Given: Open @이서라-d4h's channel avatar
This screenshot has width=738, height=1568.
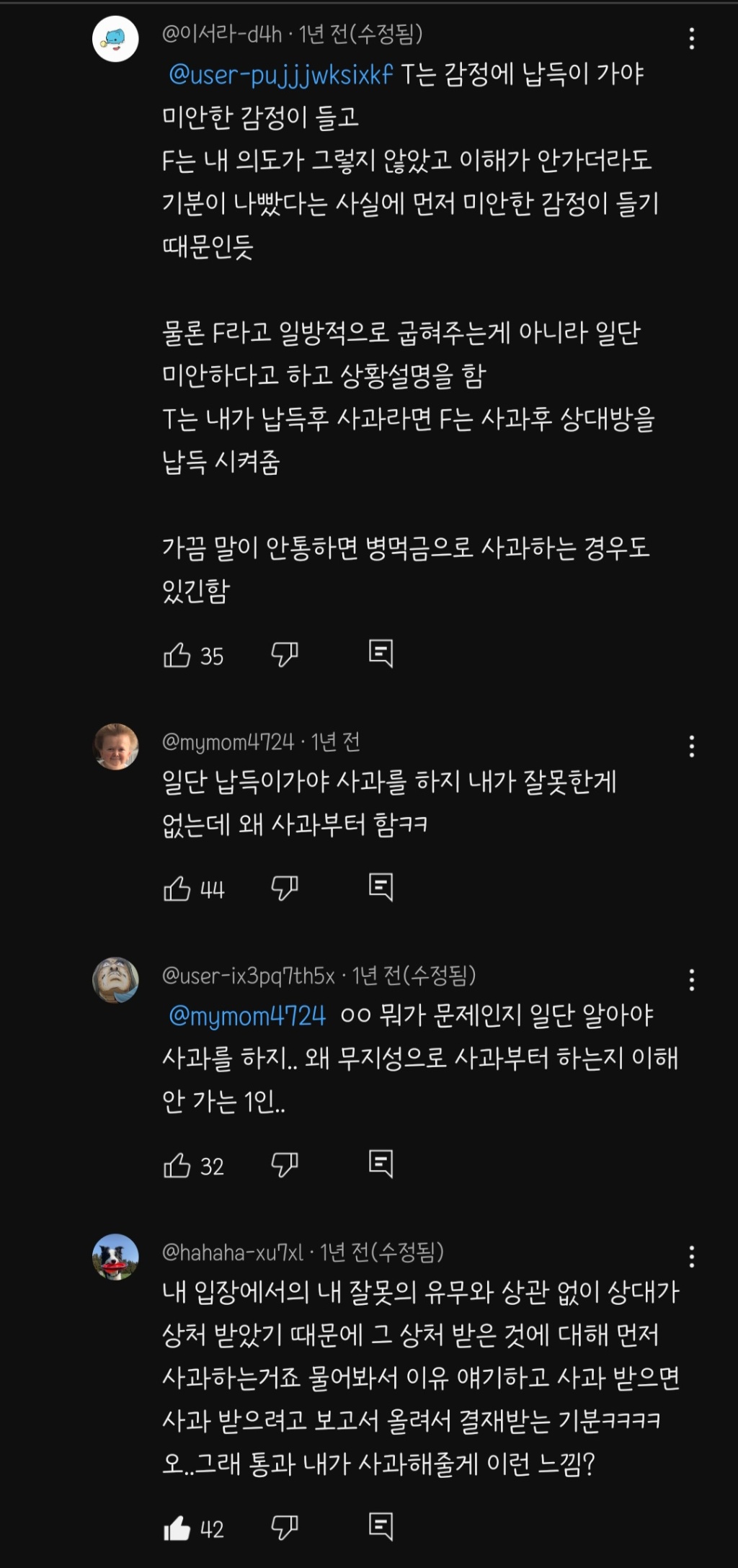Looking at the screenshot, I should 115,39.
